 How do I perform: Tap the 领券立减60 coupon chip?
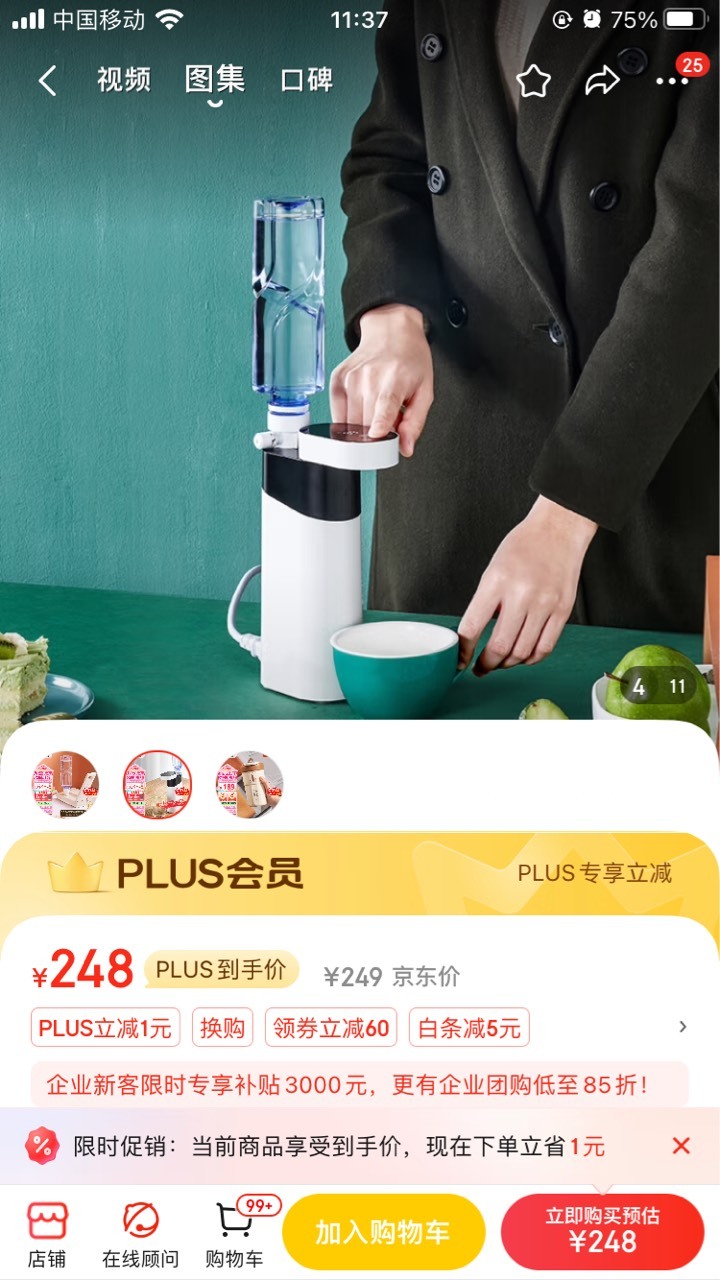point(331,1027)
